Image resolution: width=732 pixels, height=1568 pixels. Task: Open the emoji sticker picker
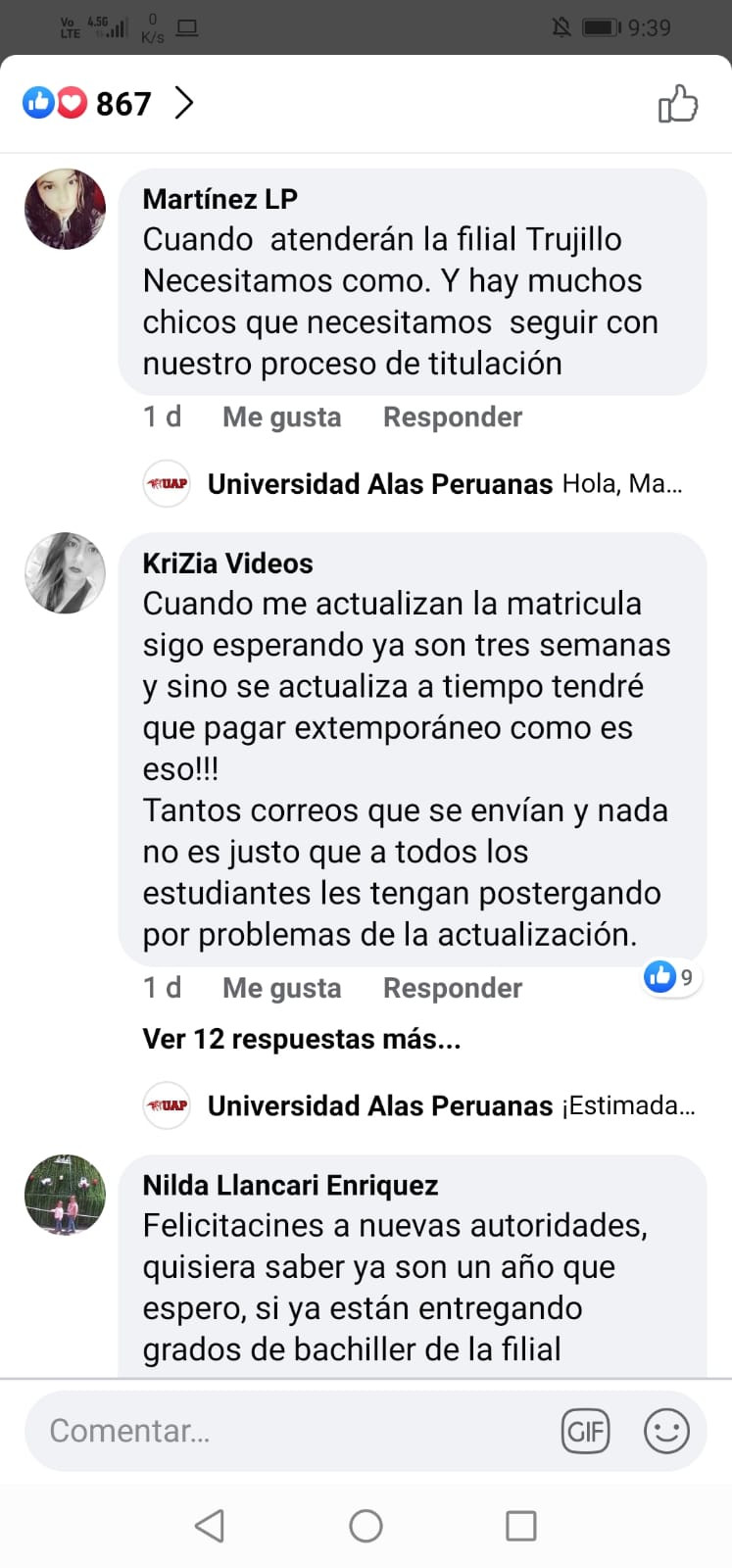666,1431
